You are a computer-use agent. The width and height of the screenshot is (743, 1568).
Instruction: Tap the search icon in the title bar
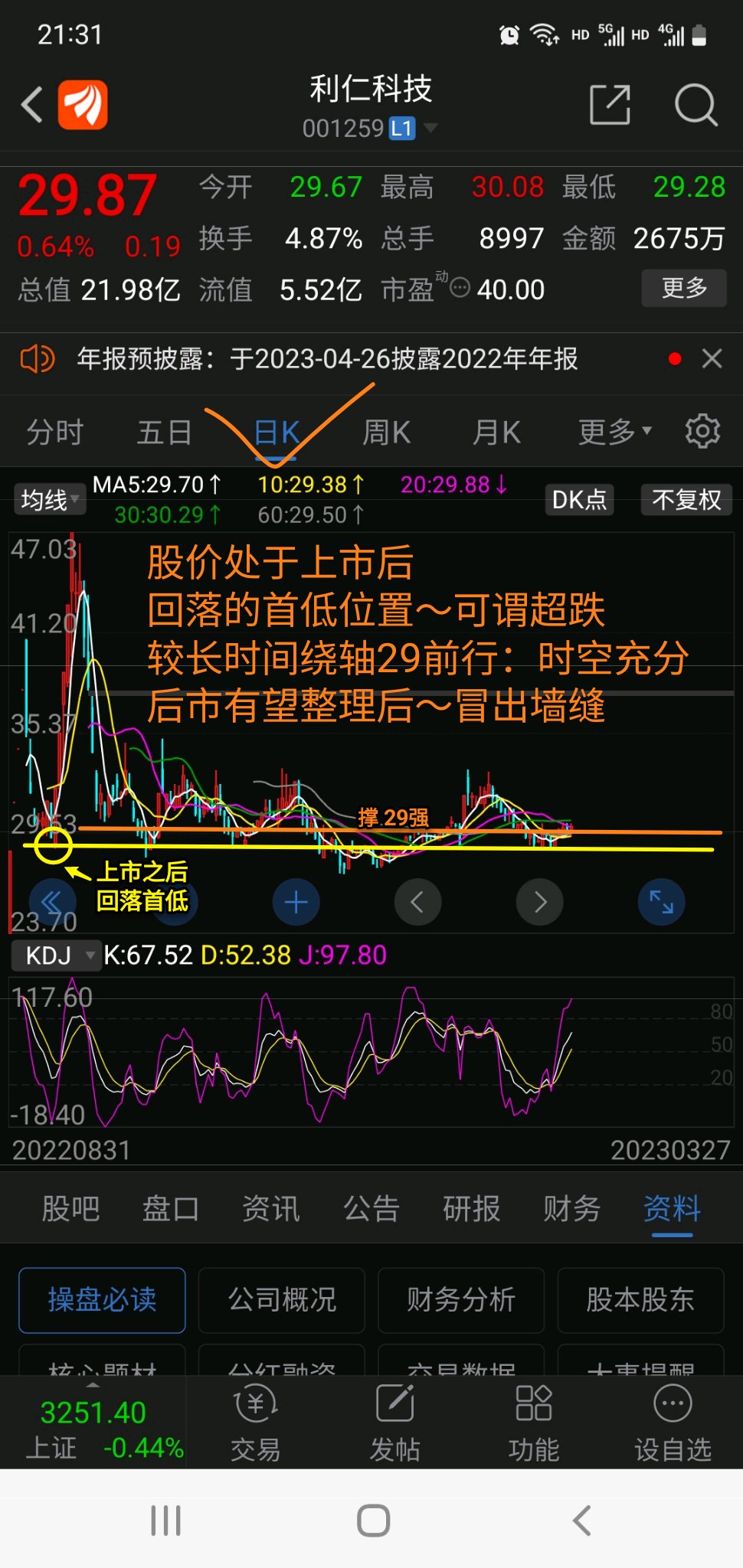coord(696,106)
